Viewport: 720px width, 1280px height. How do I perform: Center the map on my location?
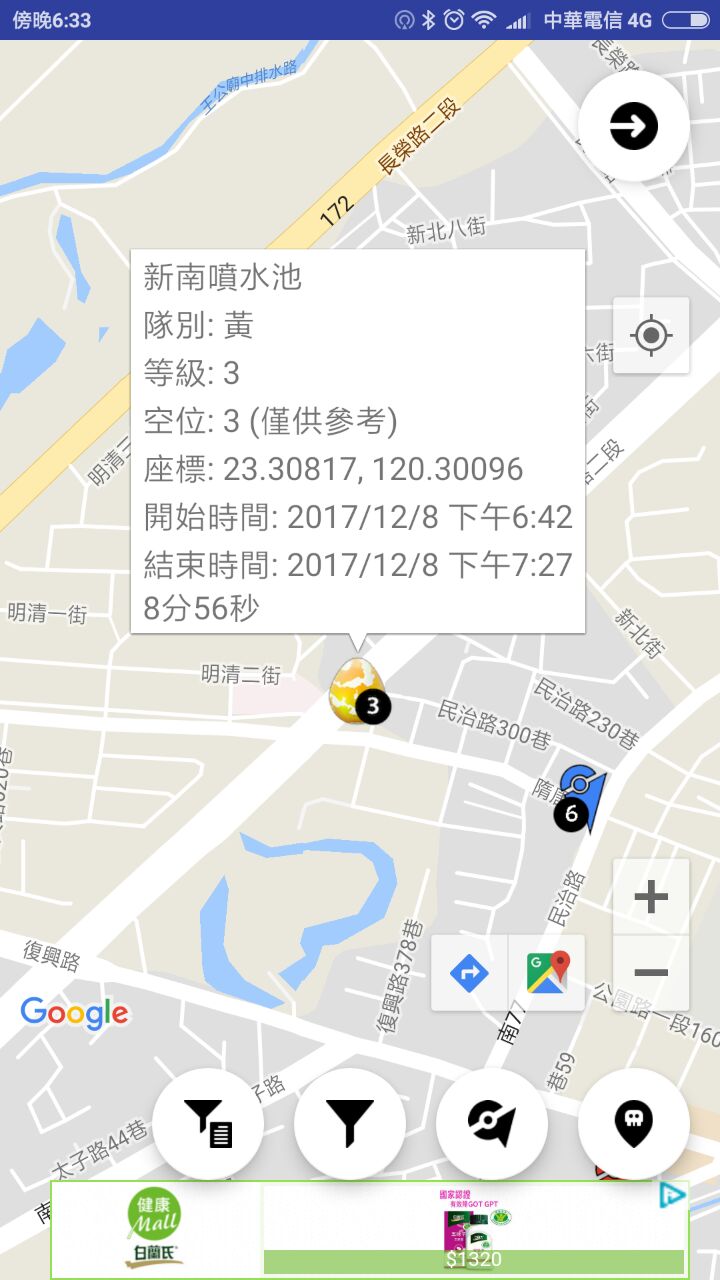pyautogui.click(x=651, y=335)
